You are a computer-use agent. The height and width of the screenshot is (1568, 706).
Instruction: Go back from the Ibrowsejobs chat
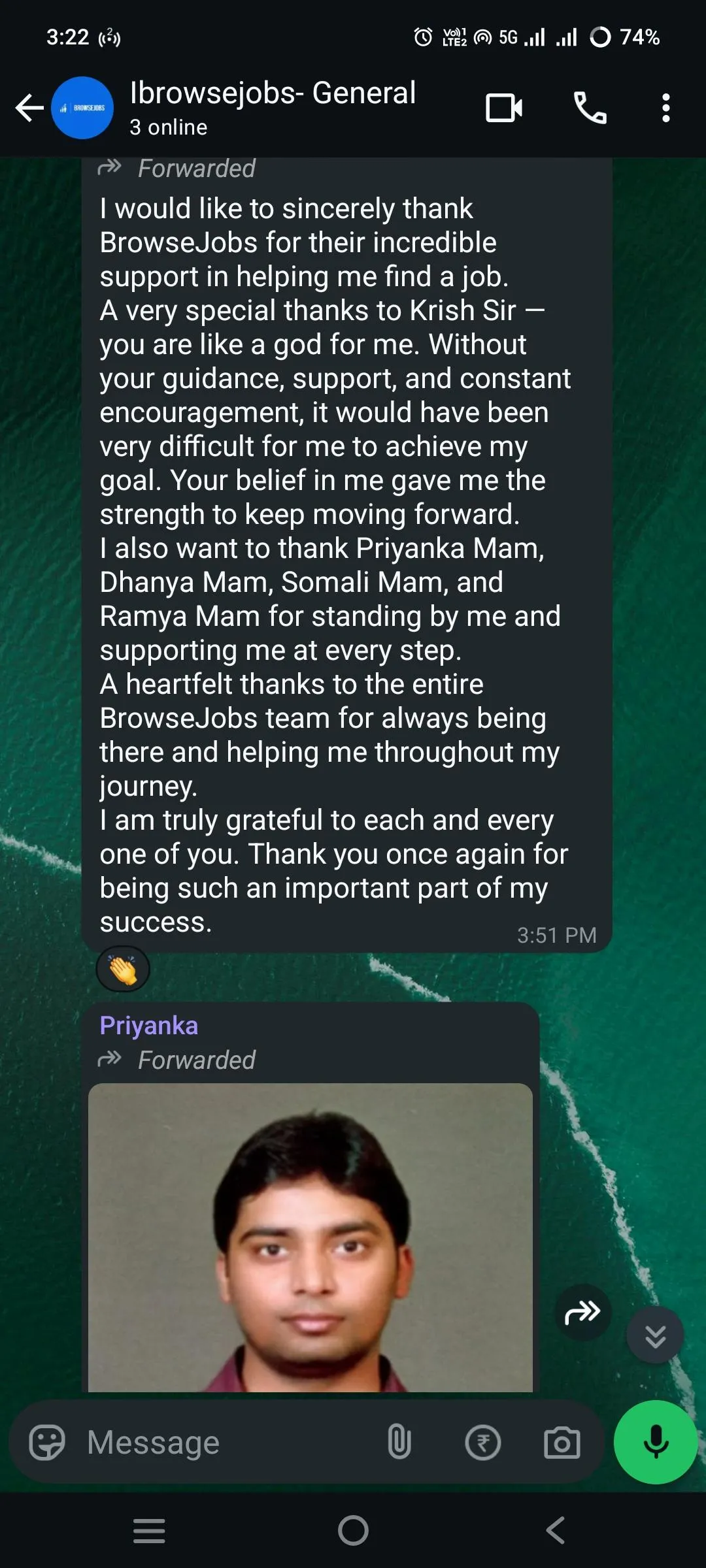29,108
